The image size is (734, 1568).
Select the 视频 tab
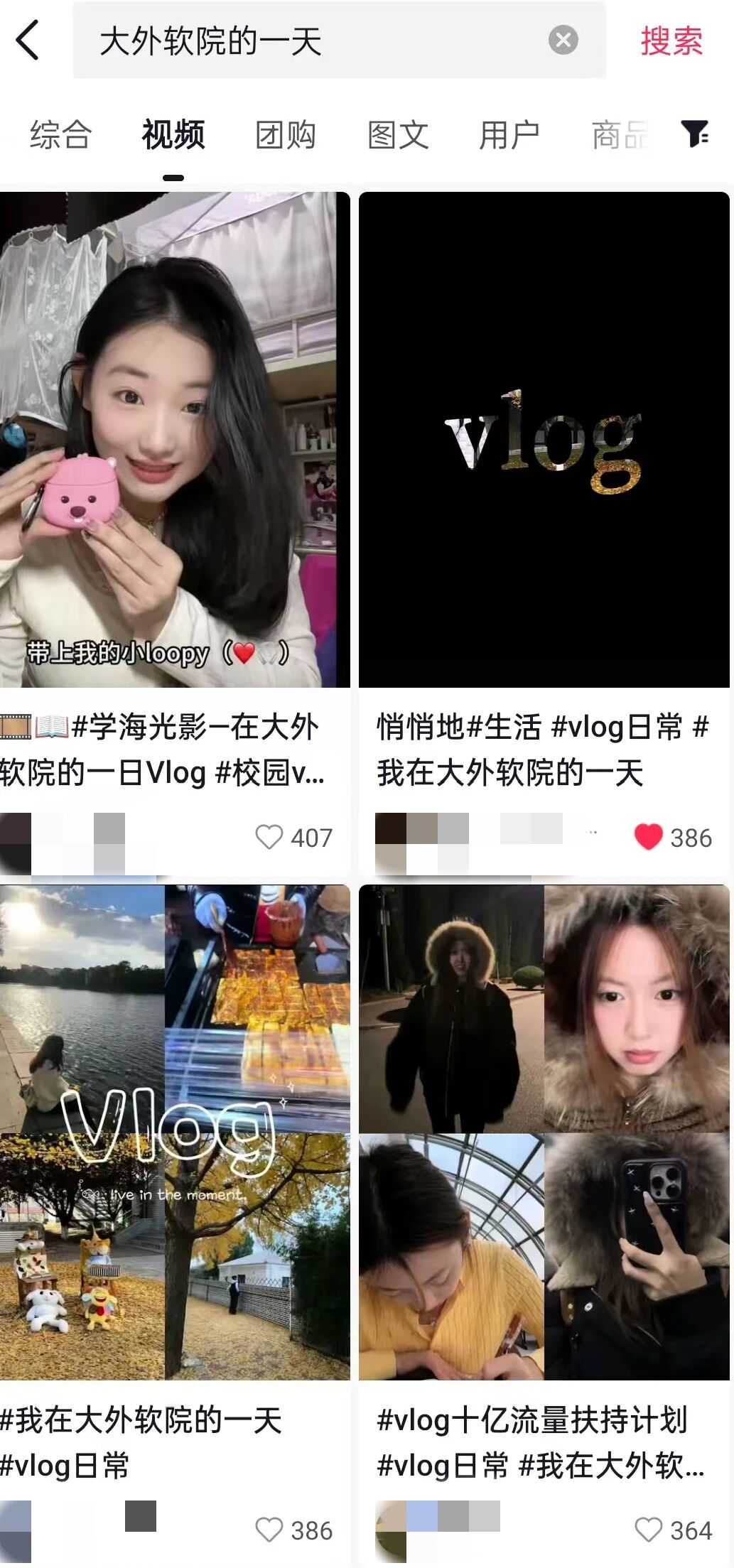(173, 134)
